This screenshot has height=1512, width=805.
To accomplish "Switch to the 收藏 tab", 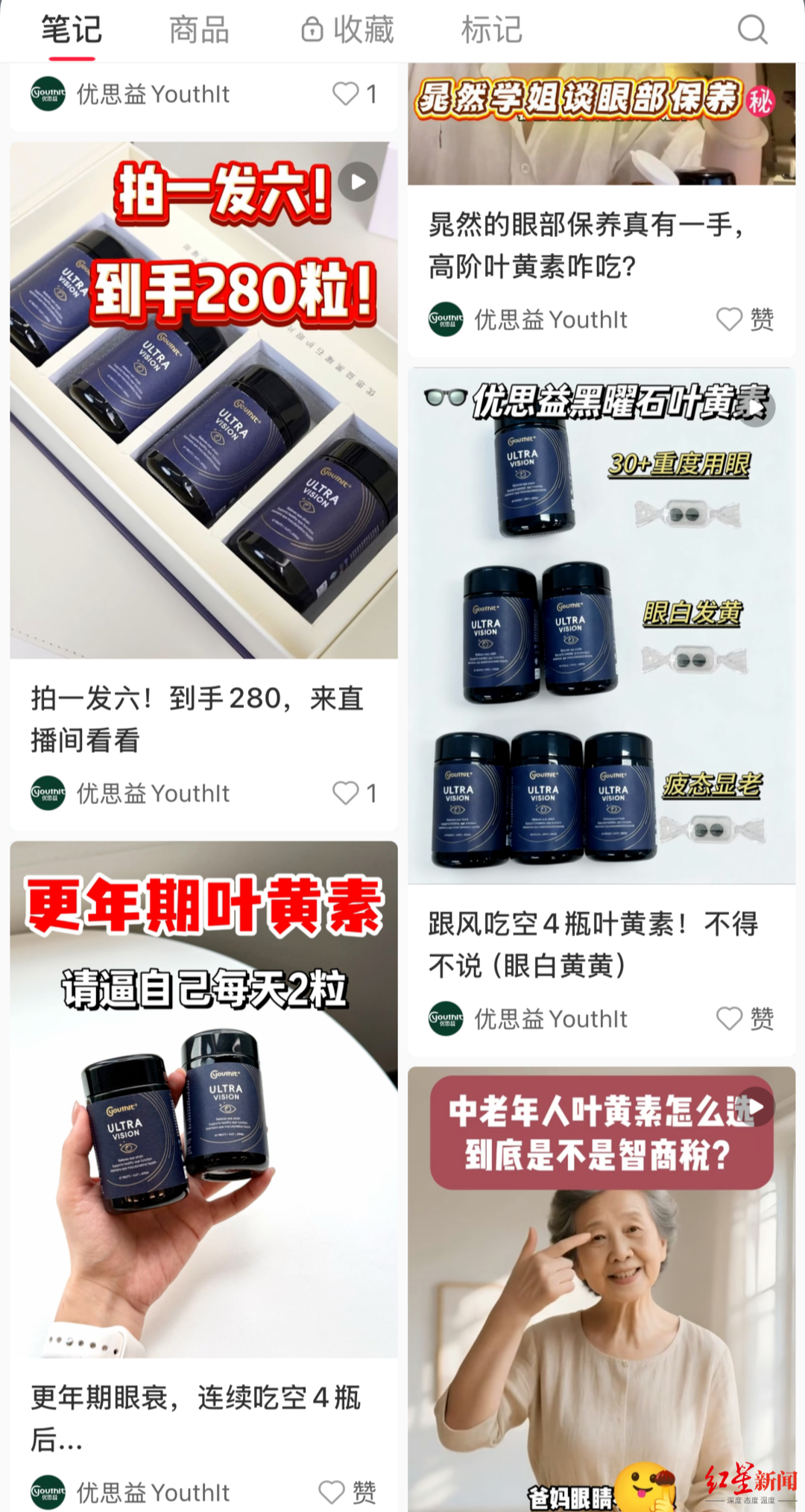I will 348,30.
